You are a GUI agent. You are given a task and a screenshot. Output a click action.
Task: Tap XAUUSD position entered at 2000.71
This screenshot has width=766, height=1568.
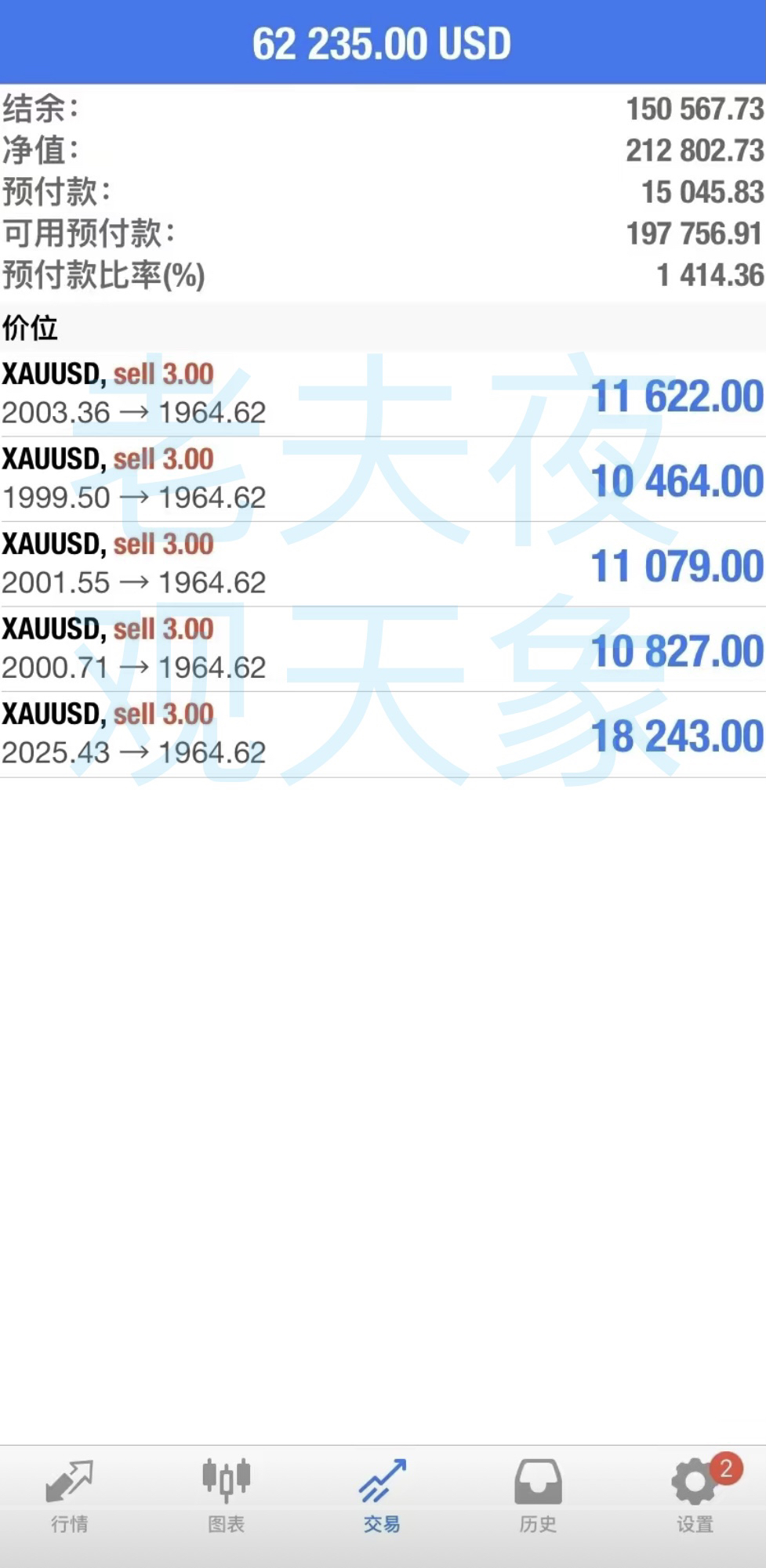click(x=383, y=650)
